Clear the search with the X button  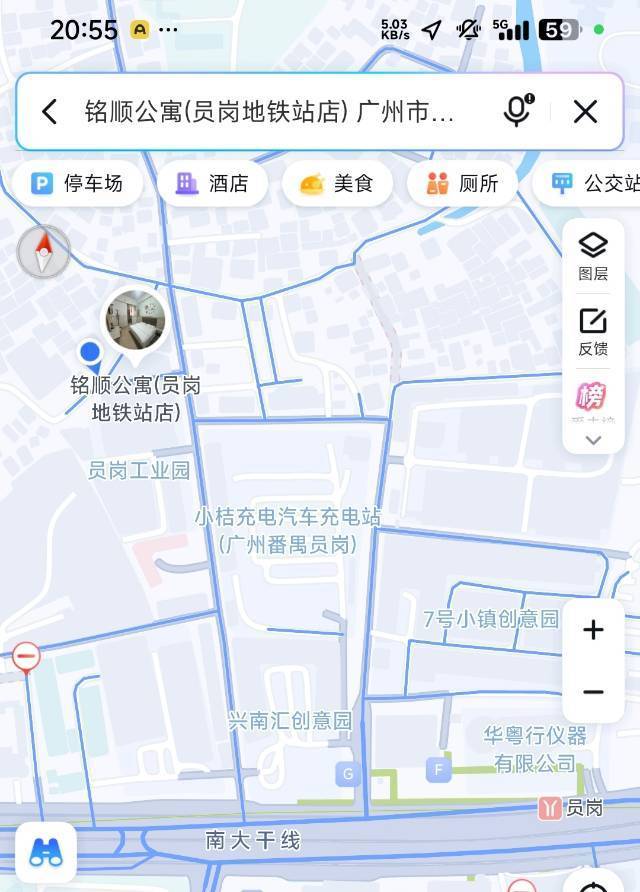(x=585, y=111)
